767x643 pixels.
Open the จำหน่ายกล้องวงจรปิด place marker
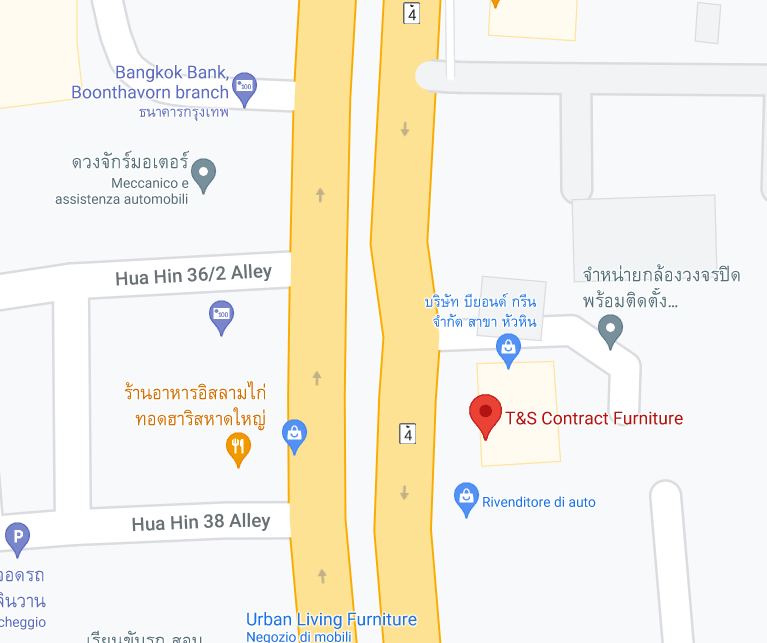pos(610,327)
